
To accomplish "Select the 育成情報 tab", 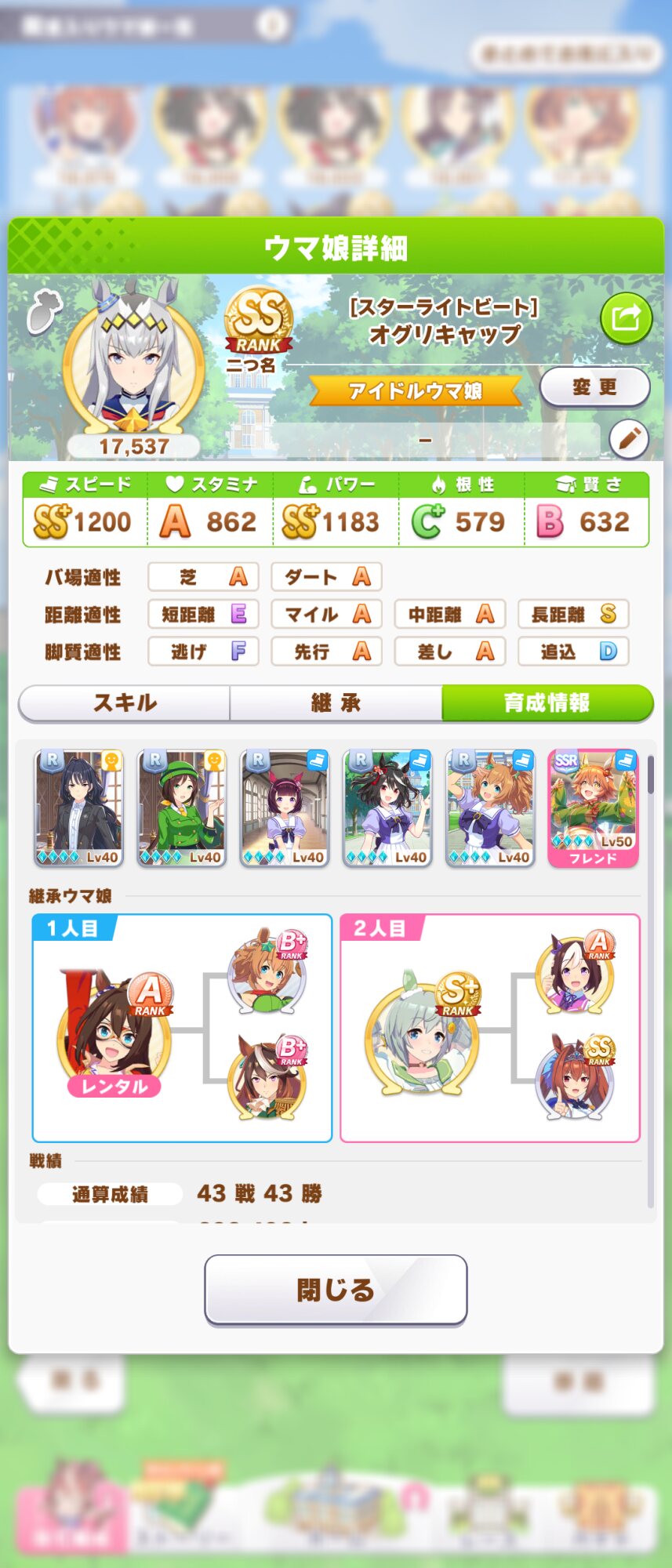I will coord(547,702).
